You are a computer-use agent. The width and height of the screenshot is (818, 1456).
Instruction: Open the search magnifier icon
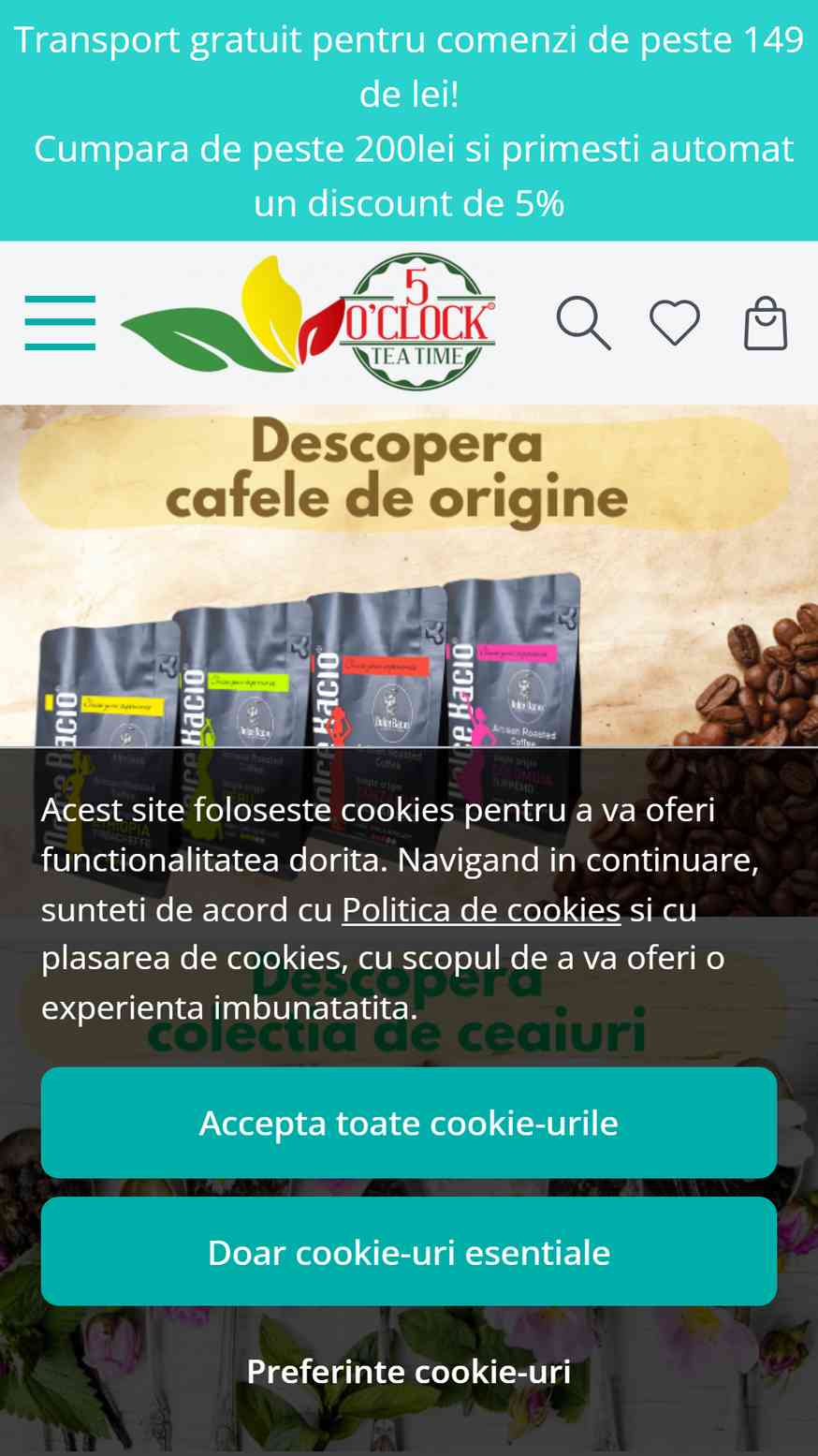pyautogui.click(x=584, y=323)
